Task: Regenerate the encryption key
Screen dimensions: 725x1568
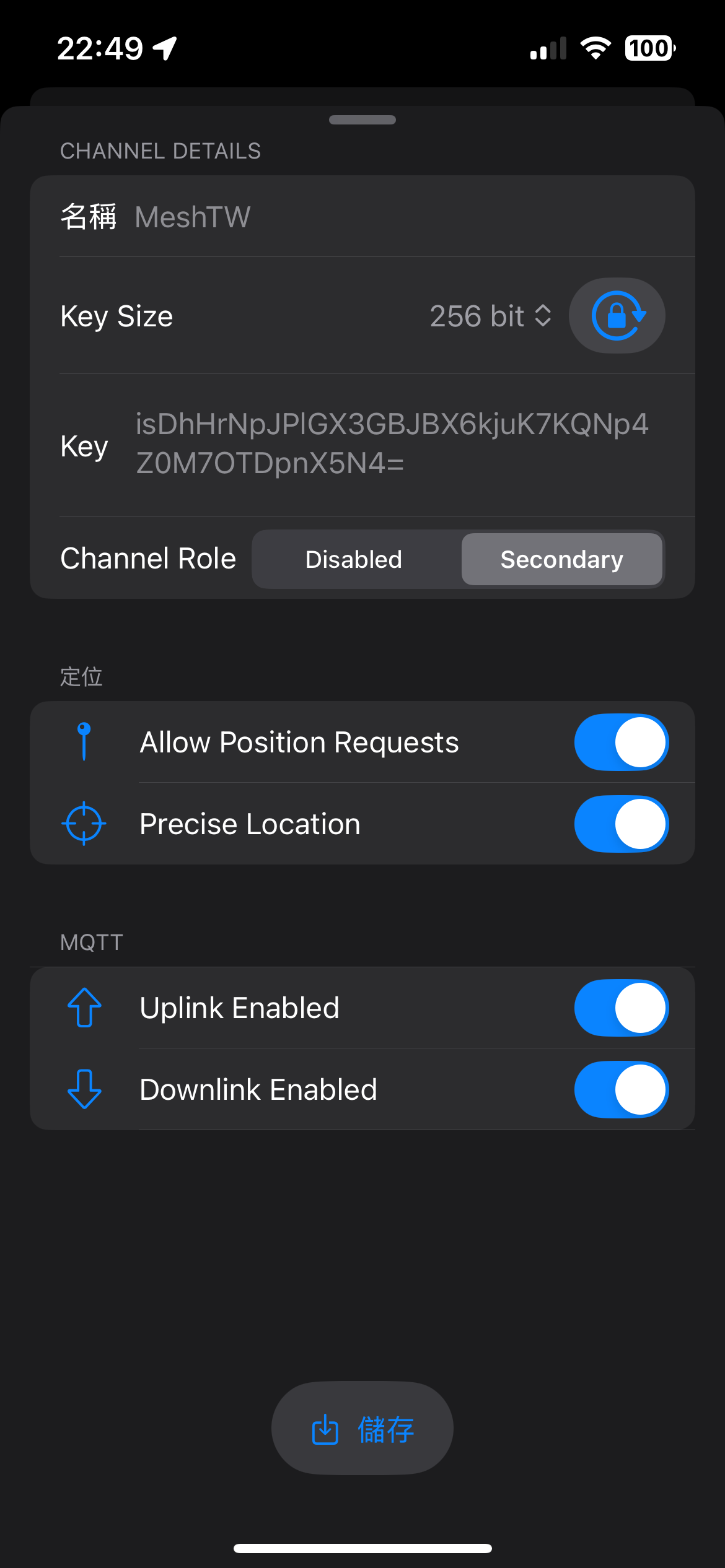Action: (617, 316)
